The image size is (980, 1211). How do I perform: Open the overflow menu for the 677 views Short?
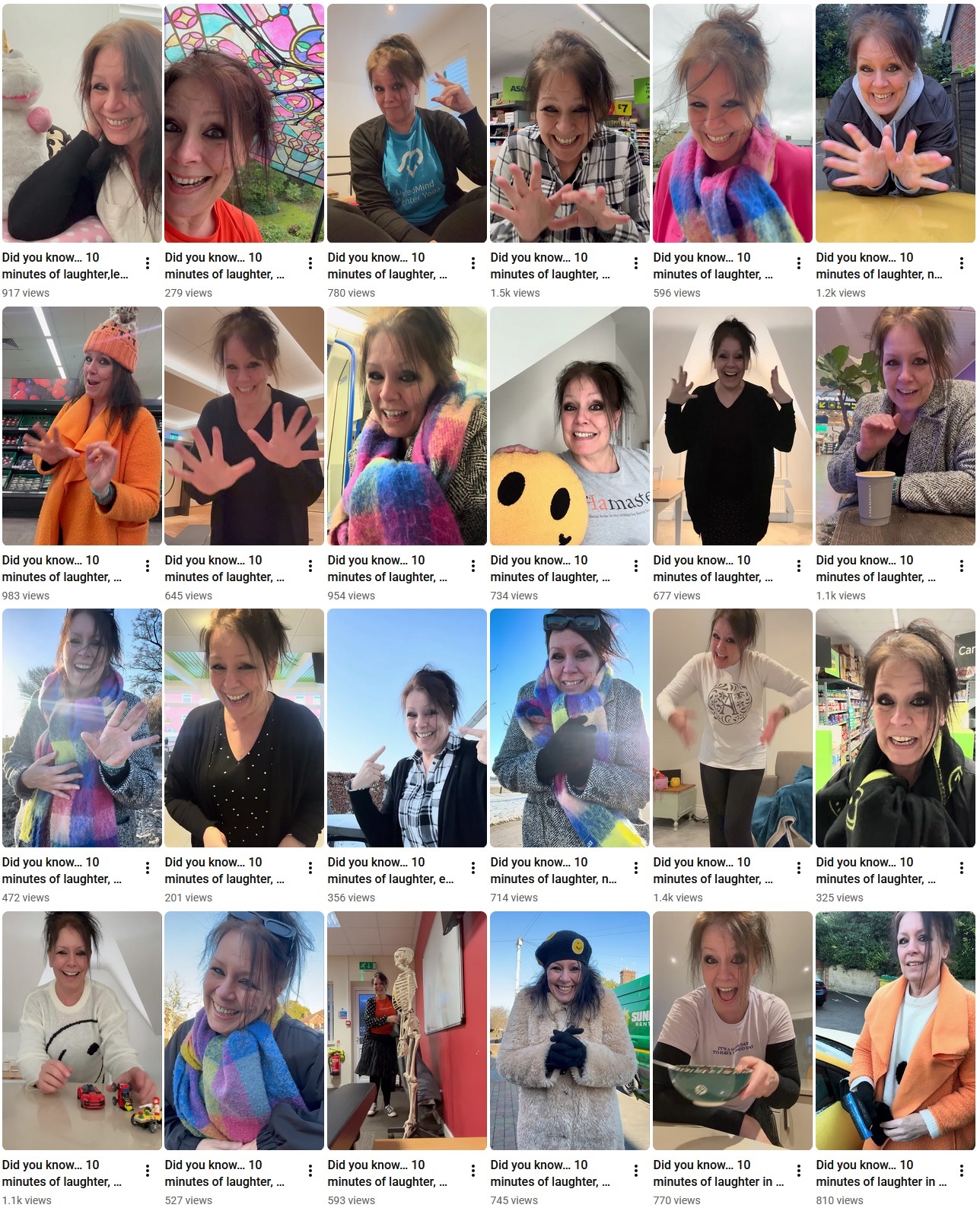799,566
